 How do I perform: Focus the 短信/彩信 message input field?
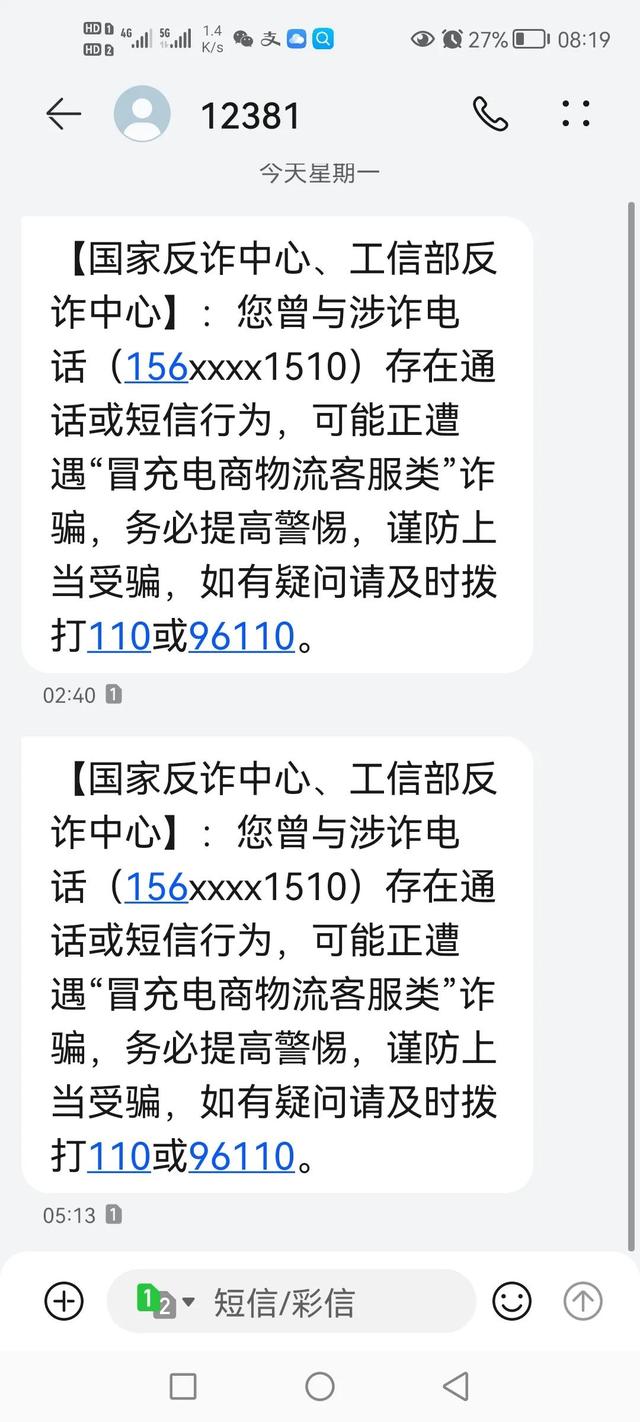point(320,1302)
